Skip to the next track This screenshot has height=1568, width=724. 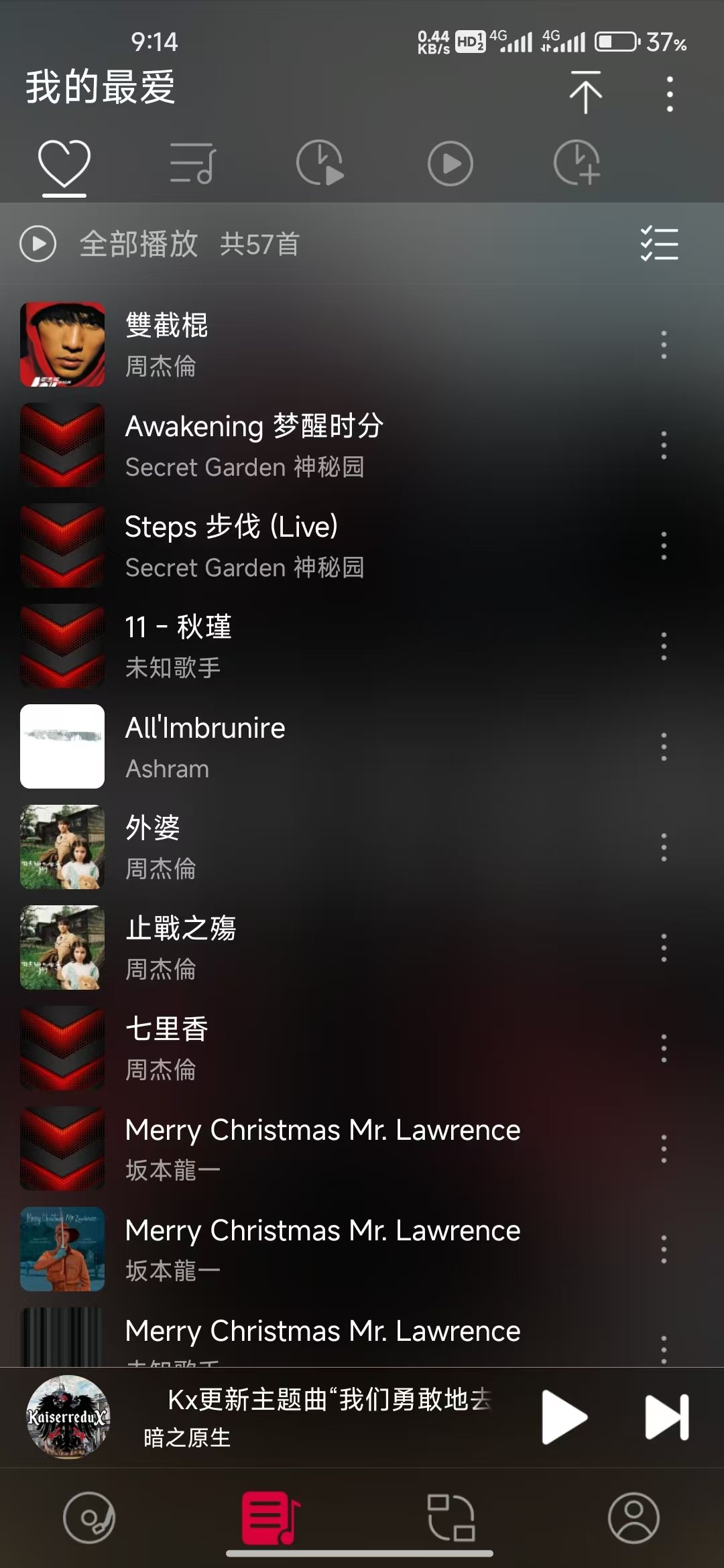click(x=666, y=1417)
